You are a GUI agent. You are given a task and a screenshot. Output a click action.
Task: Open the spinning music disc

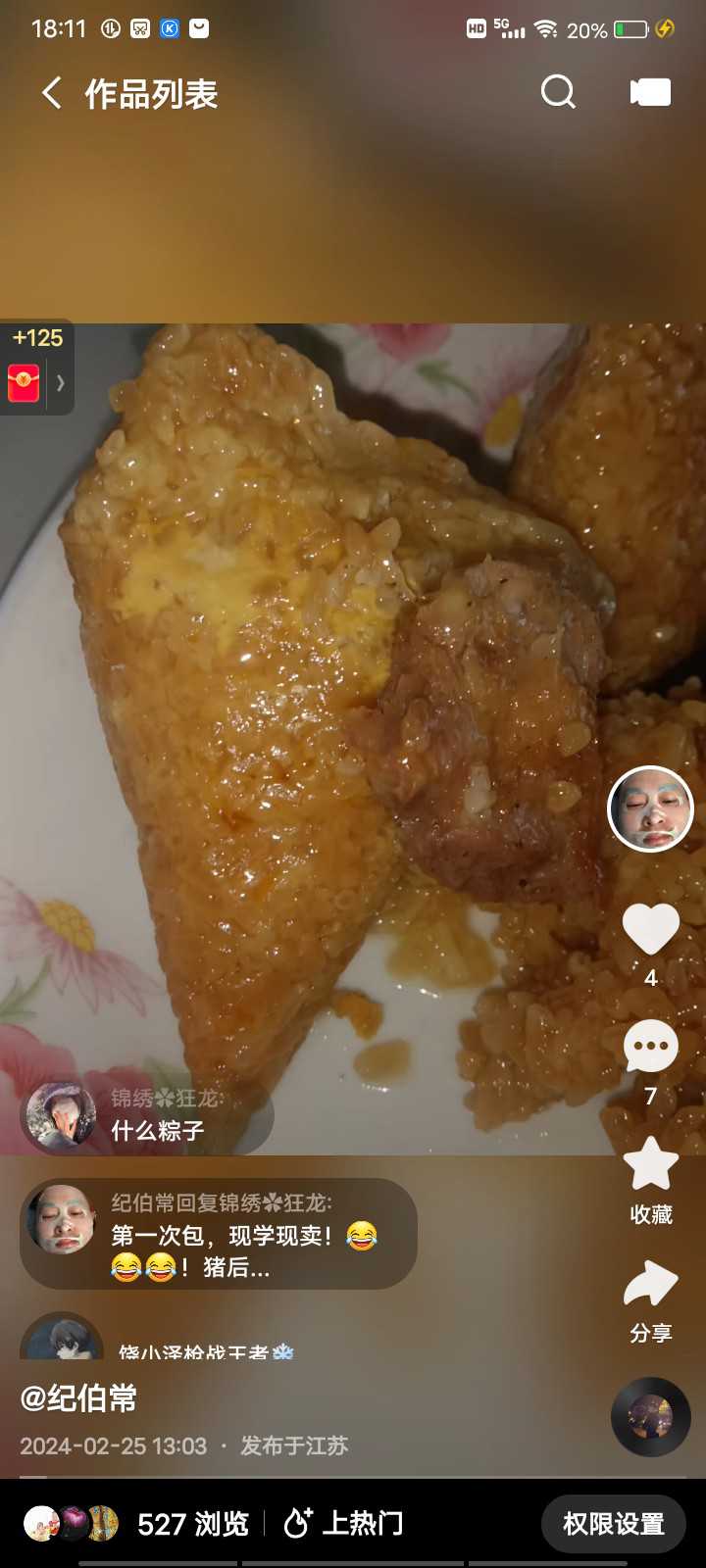point(651,1417)
